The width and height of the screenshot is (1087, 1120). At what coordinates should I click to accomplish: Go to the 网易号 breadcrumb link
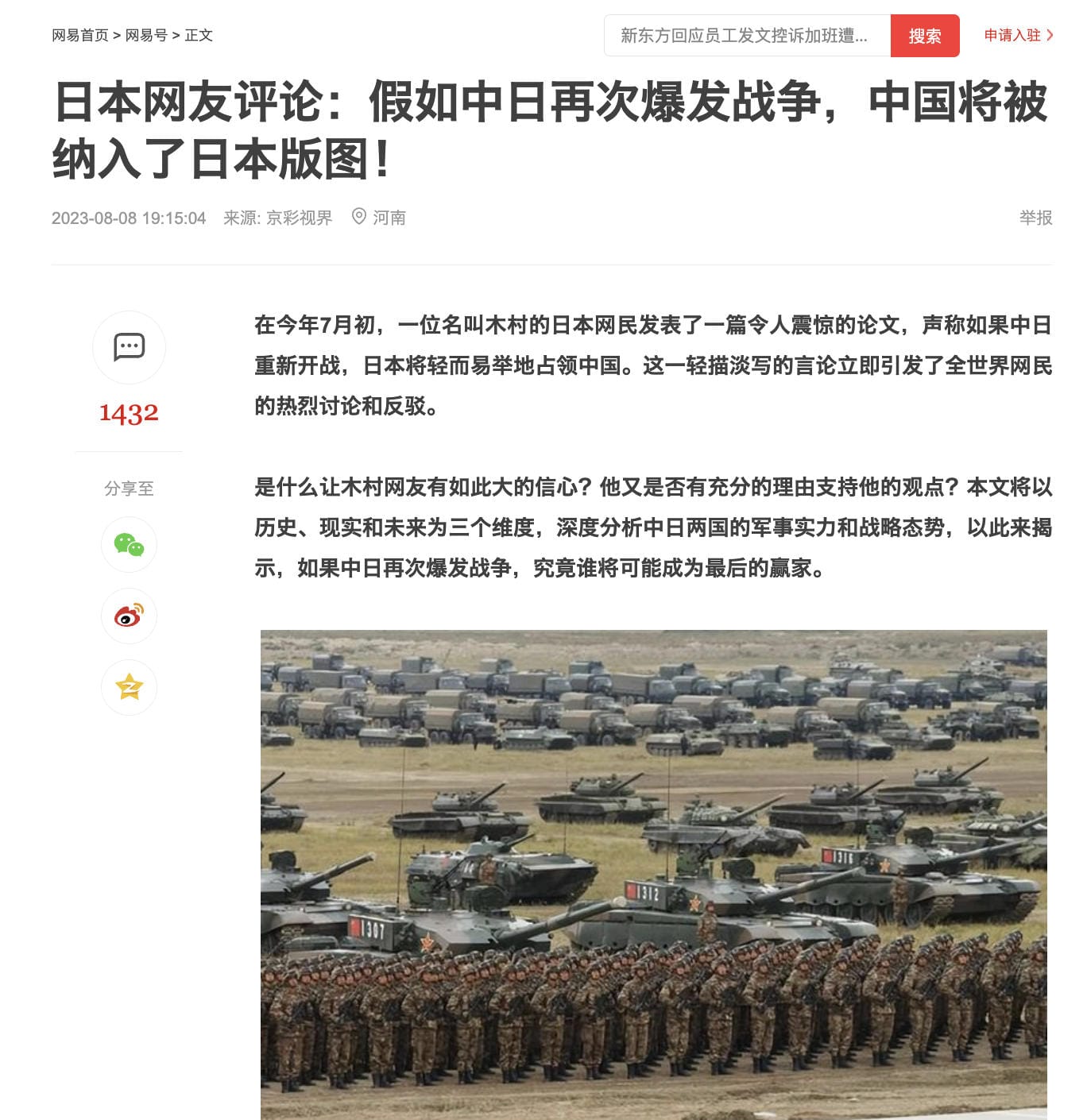point(146,36)
